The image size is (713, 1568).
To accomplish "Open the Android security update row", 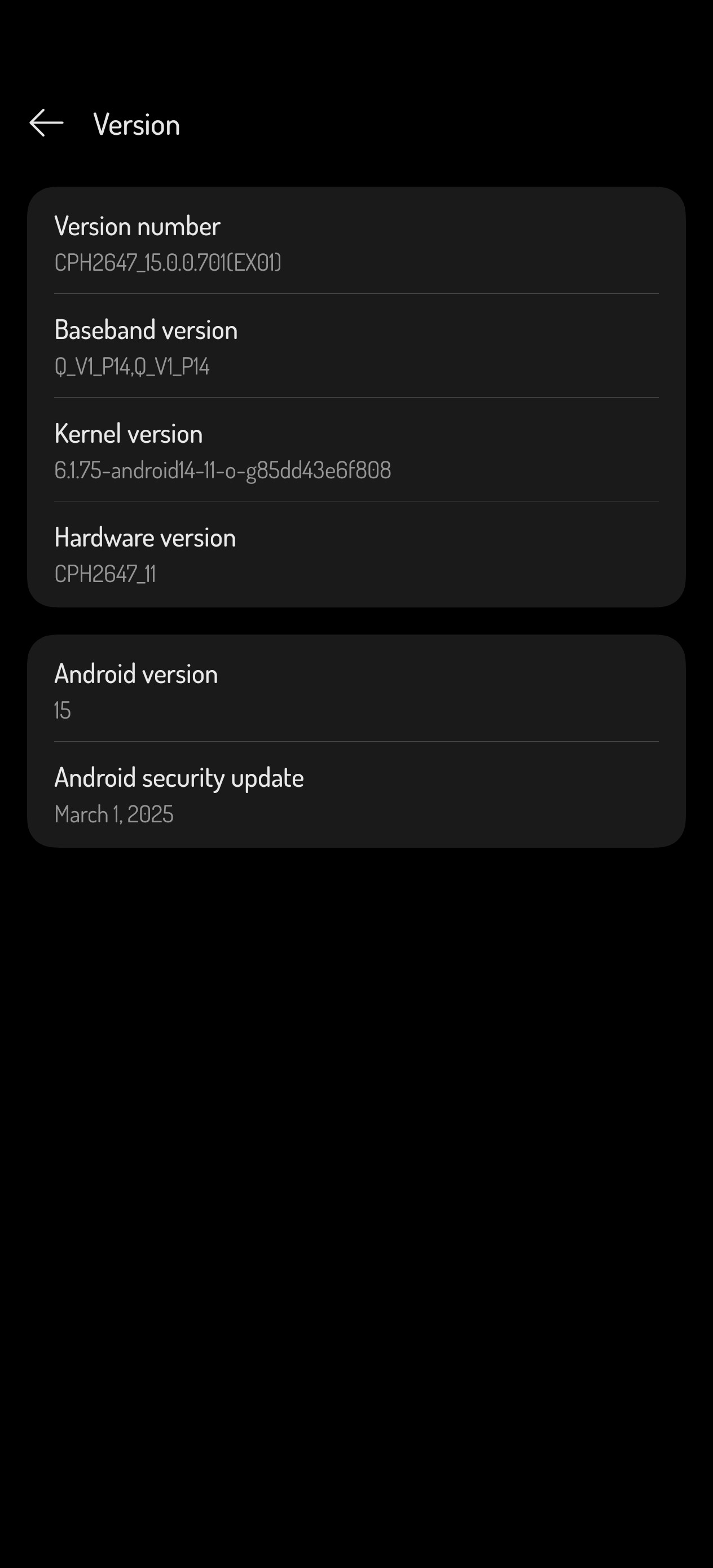I will tap(356, 794).
